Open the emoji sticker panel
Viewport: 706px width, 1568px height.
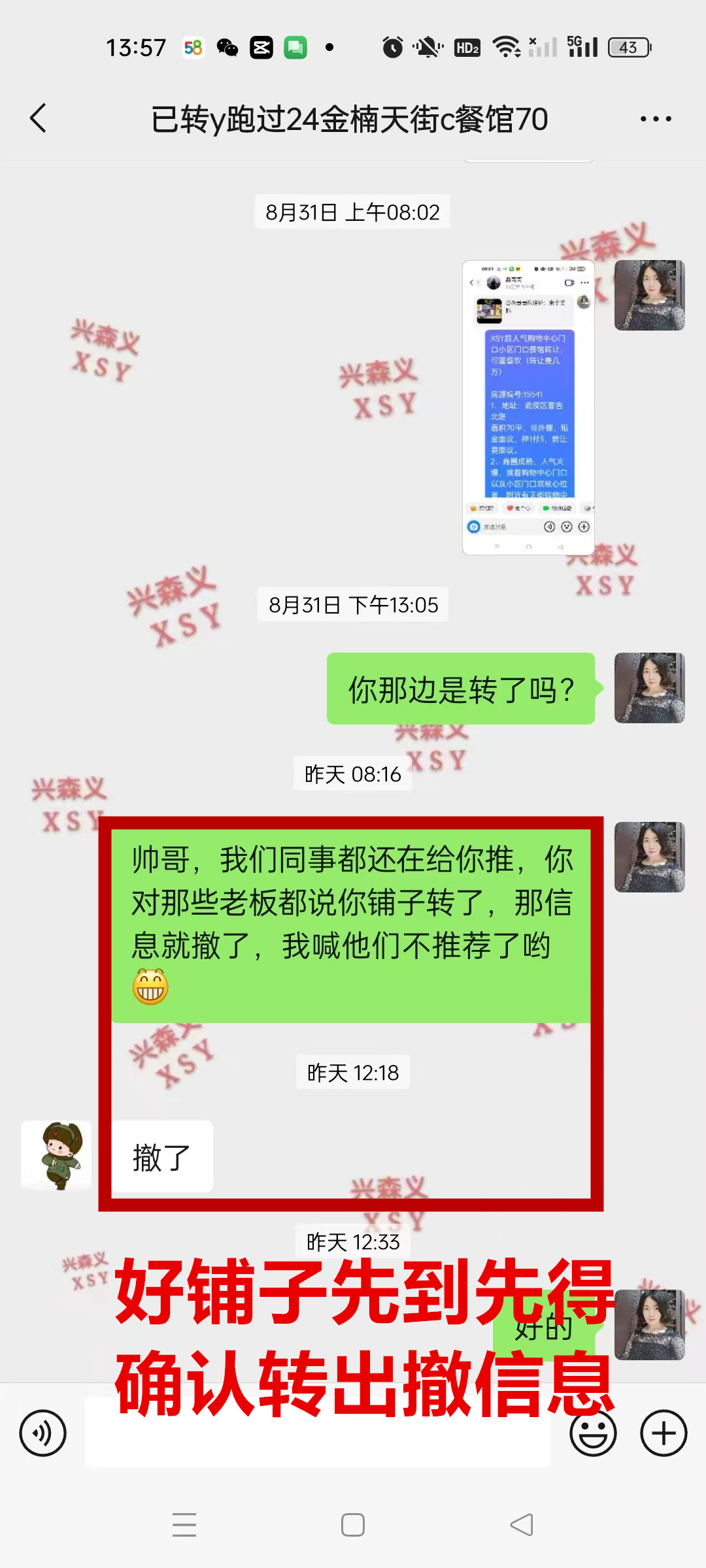click(593, 1433)
